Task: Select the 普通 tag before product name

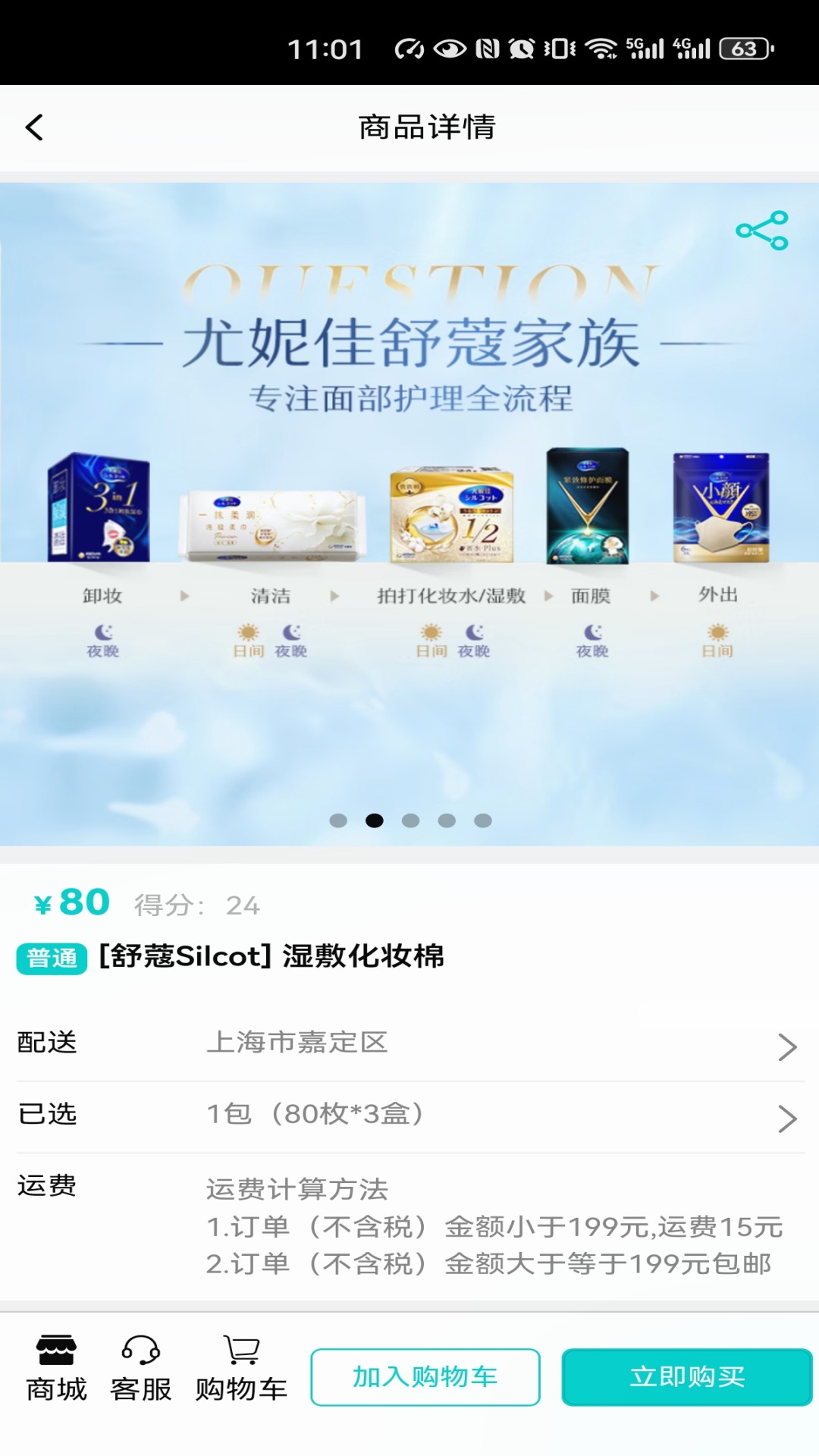Action: point(50,958)
